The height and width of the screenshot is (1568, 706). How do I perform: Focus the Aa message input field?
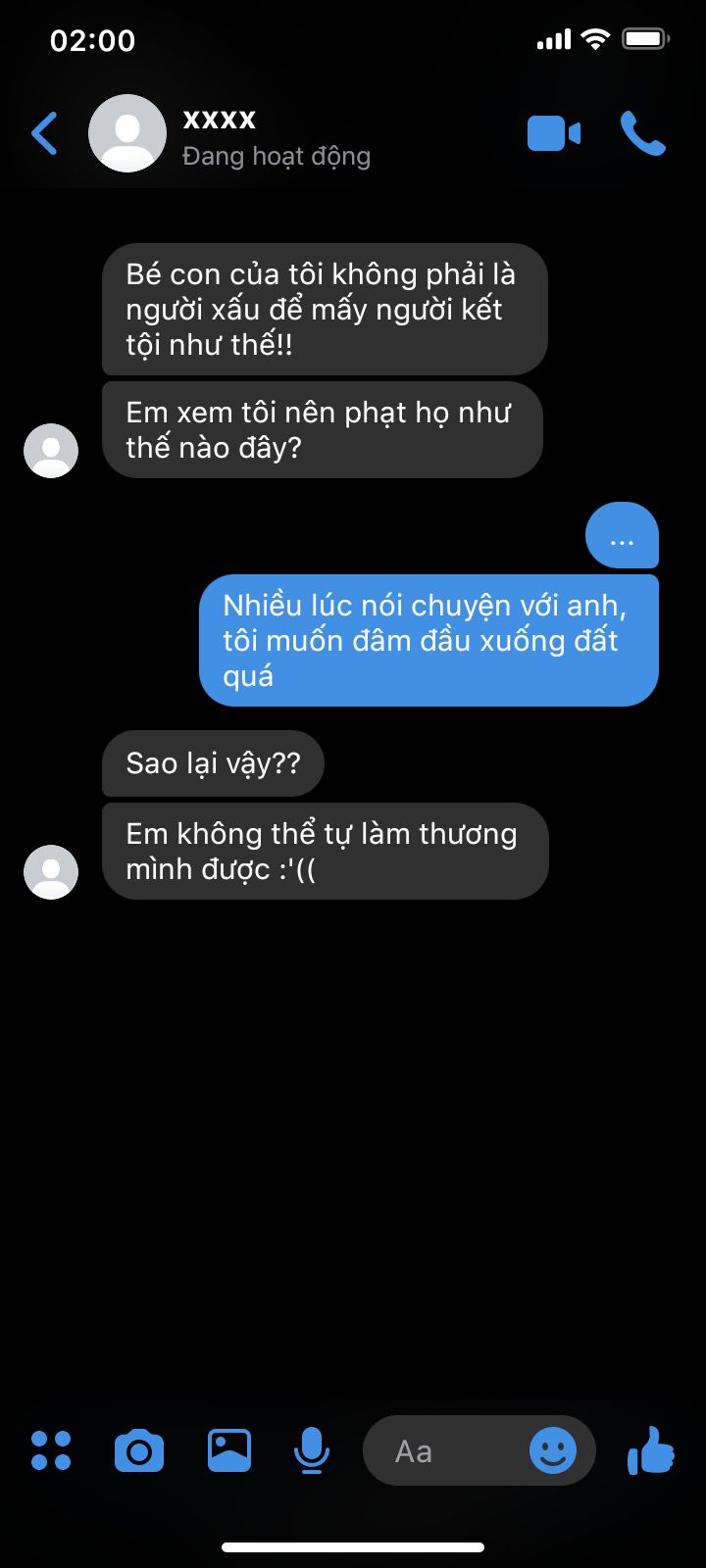click(441, 1450)
